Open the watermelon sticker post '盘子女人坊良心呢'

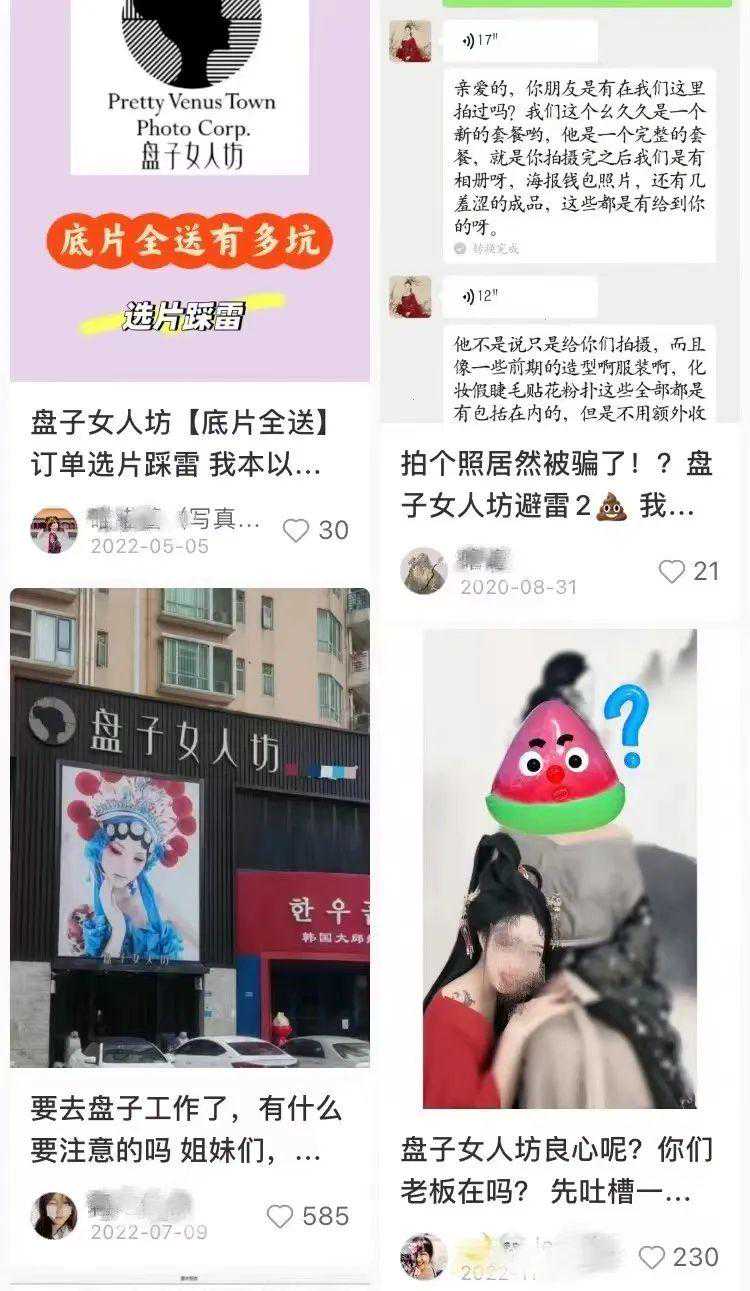[560, 868]
